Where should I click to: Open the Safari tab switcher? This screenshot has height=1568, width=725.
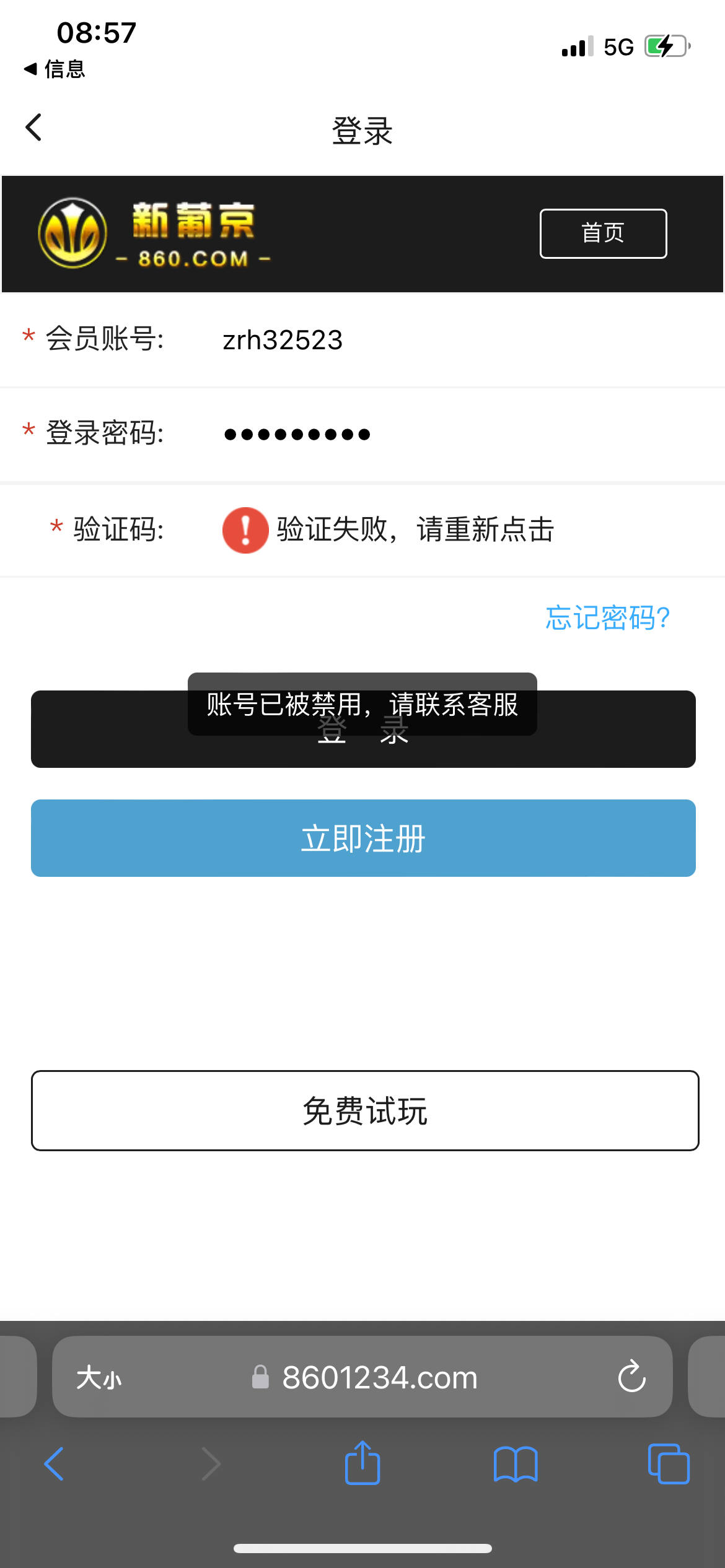668,1465
